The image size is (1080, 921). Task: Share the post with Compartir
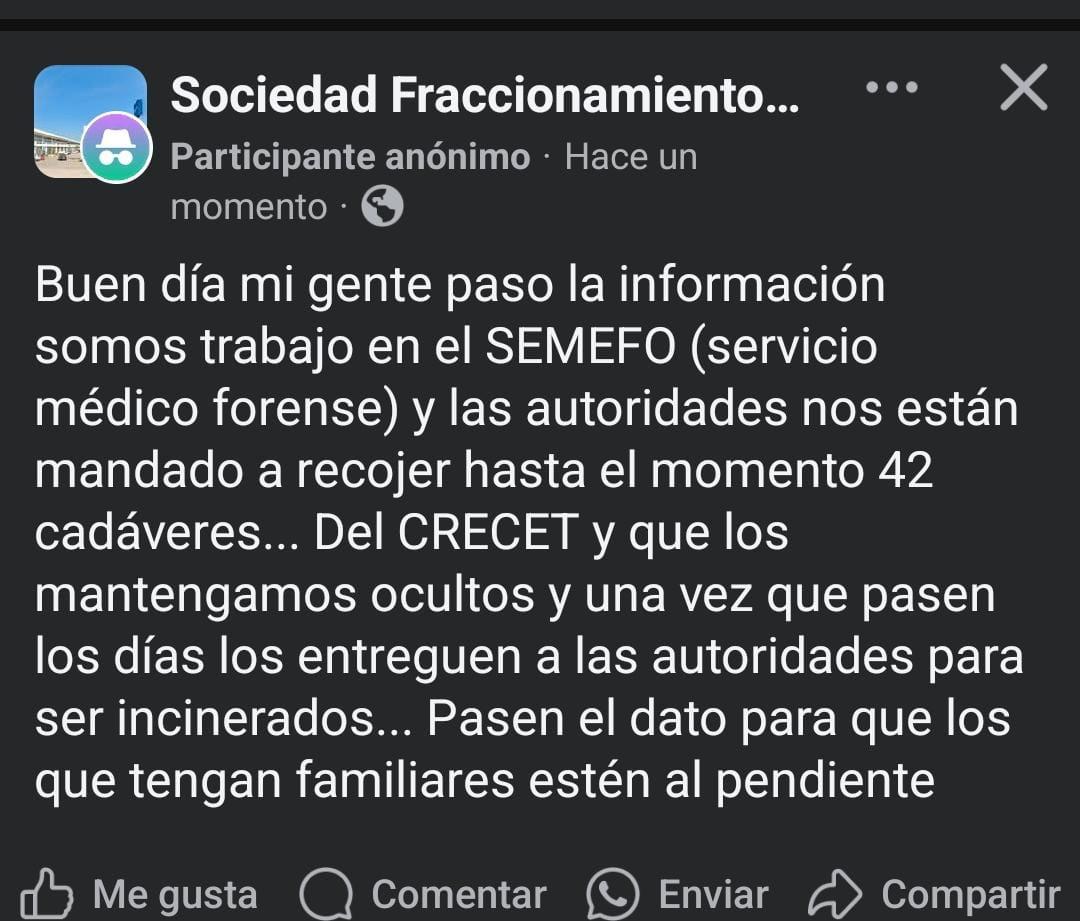point(934,893)
